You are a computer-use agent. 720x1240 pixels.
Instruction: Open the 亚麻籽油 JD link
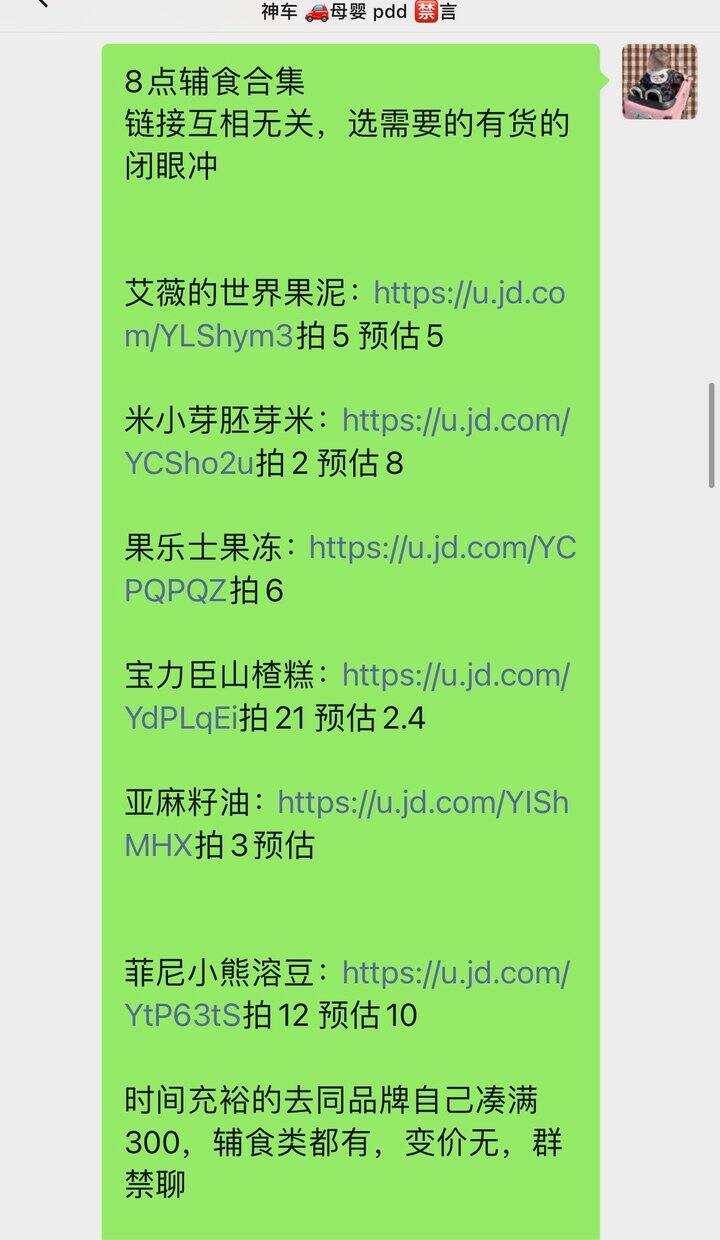pyautogui.click(x=423, y=803)
